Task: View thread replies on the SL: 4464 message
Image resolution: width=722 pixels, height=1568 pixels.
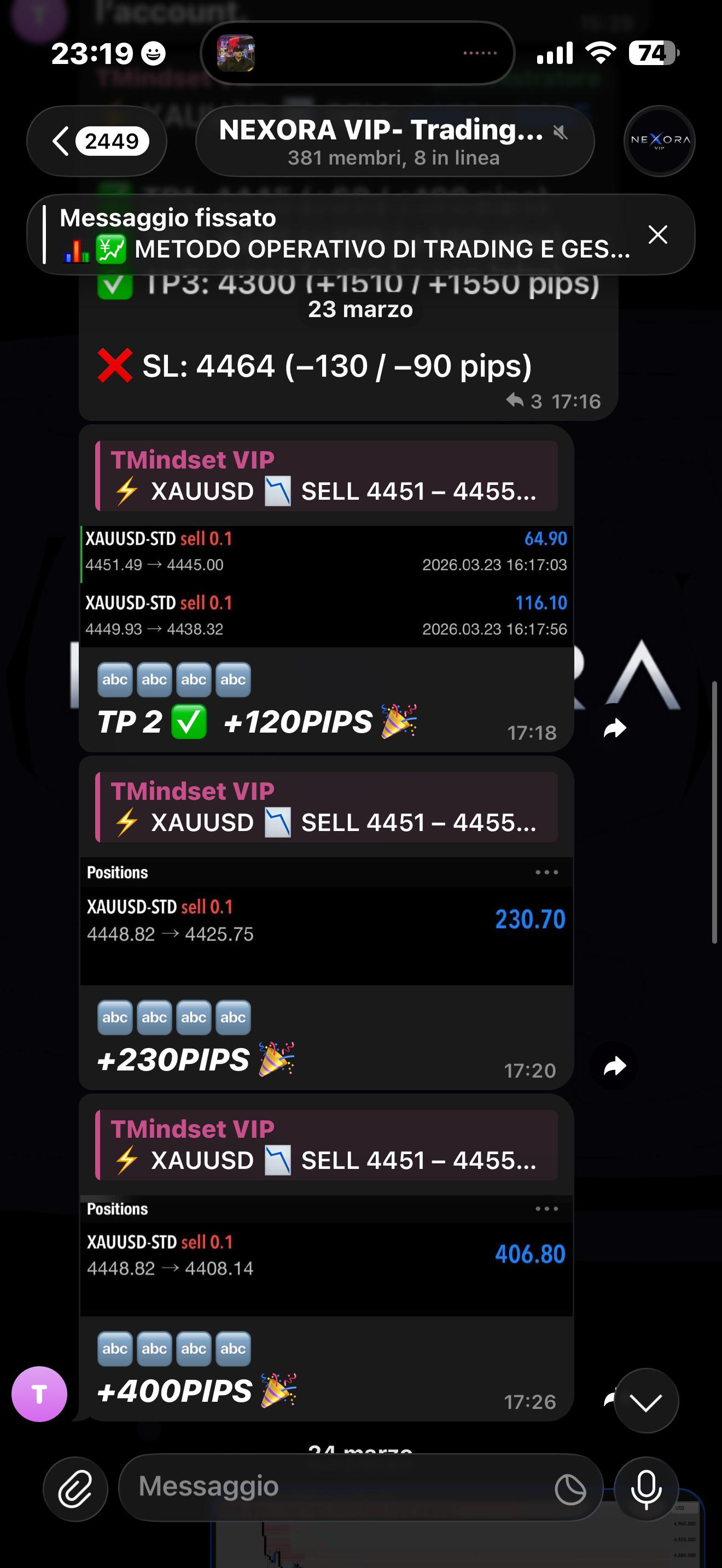Action: [523, 401]
